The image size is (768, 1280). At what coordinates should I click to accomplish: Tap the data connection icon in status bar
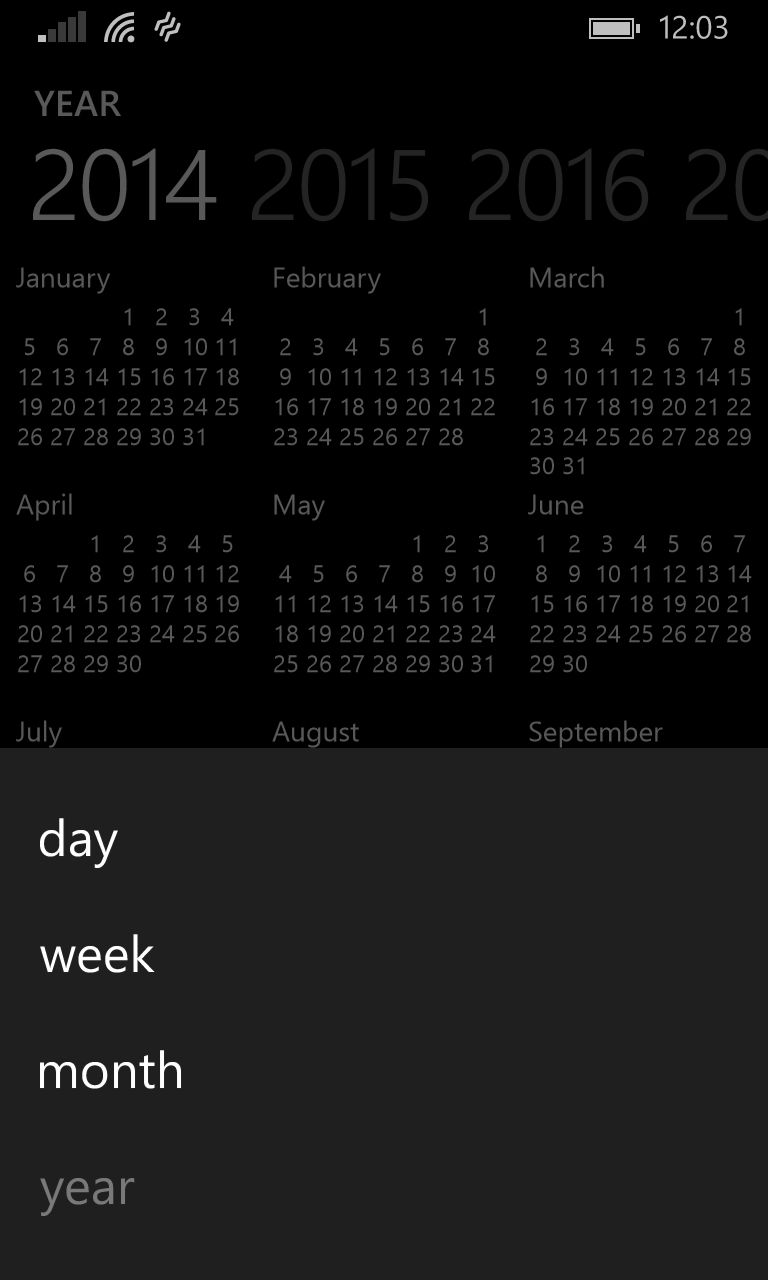tap(168, 28)
